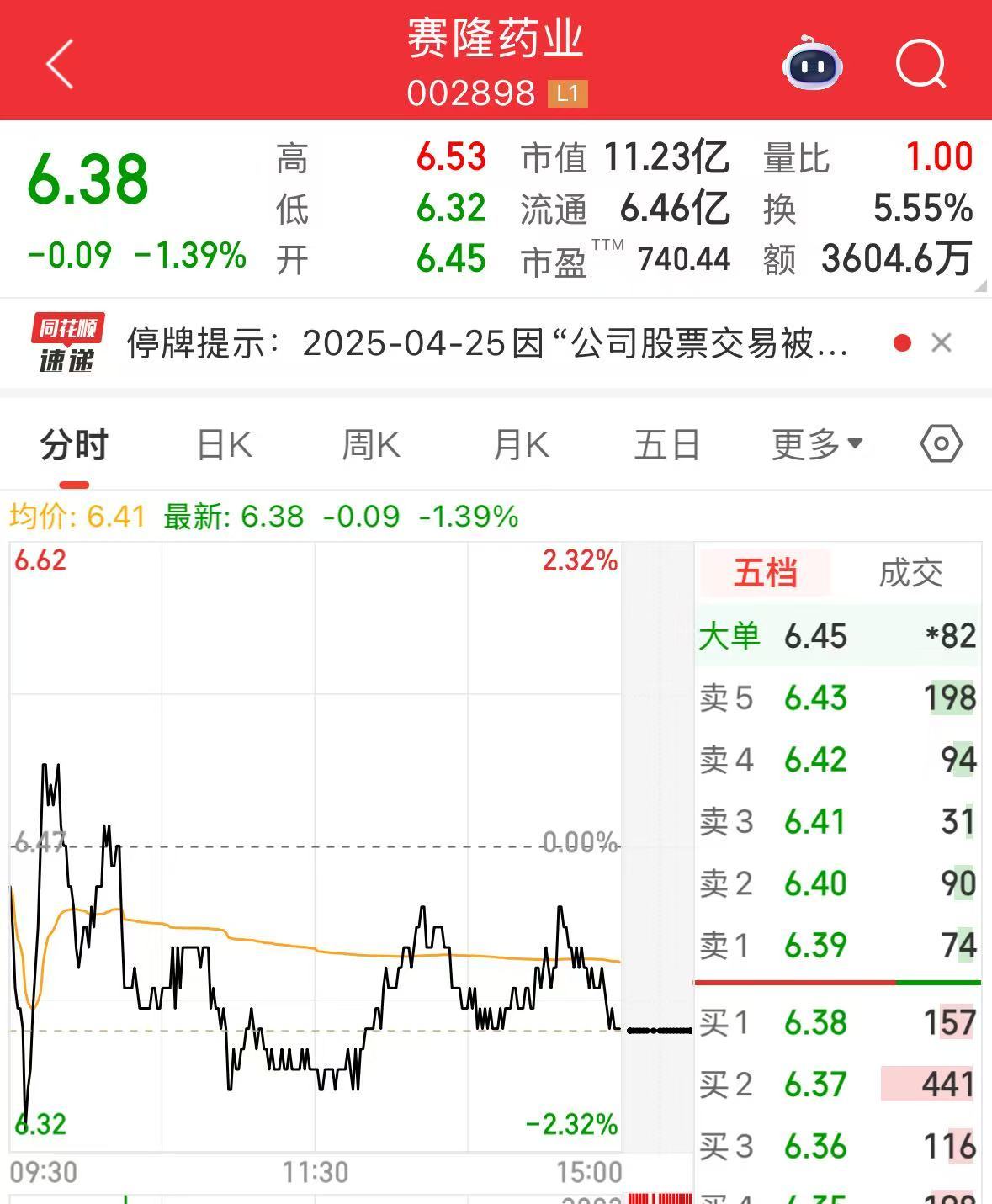This screenshot has height=1204, width=992.
Task: Expand the 更多 chart options dropdown
Action: point(817,444)
